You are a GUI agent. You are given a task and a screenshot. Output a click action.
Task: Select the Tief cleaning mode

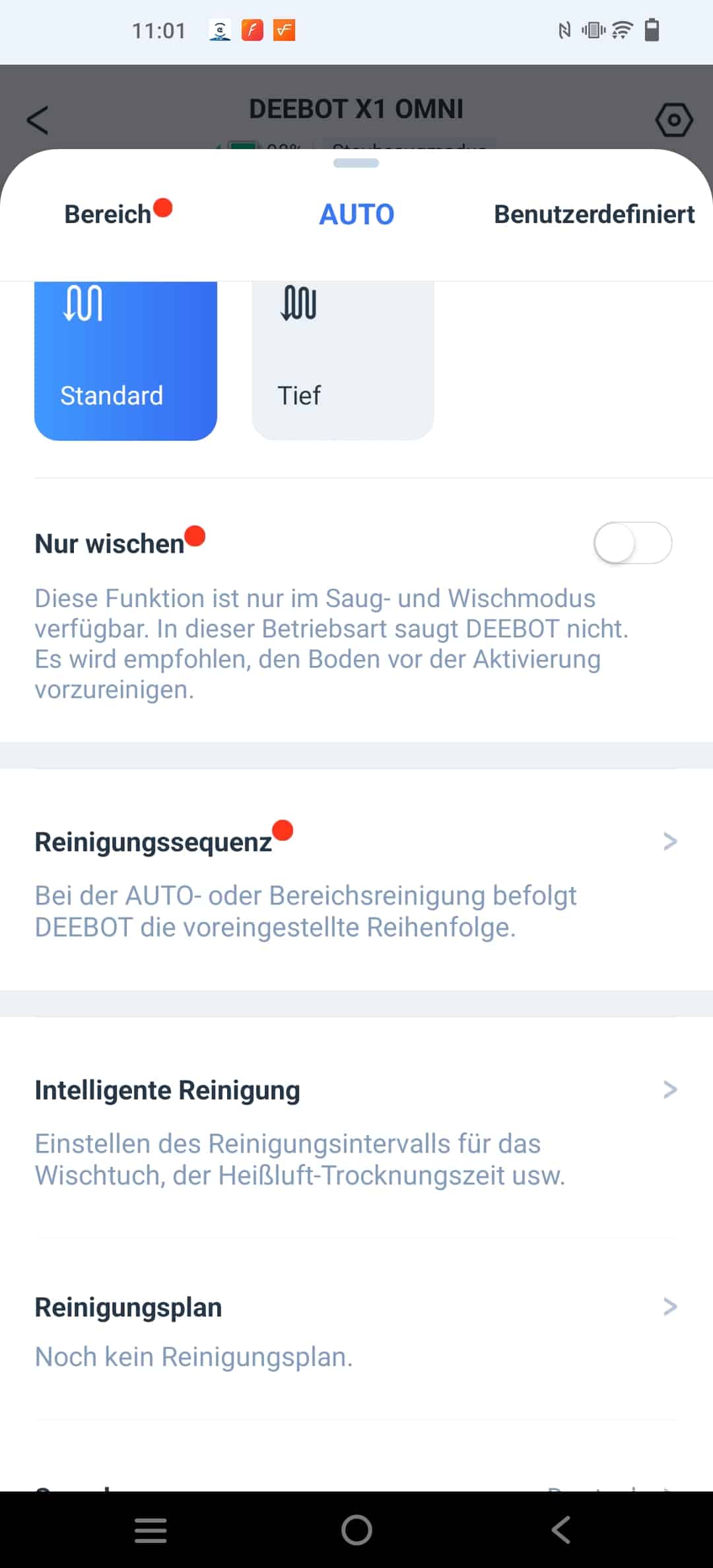[x=343, y=360]
